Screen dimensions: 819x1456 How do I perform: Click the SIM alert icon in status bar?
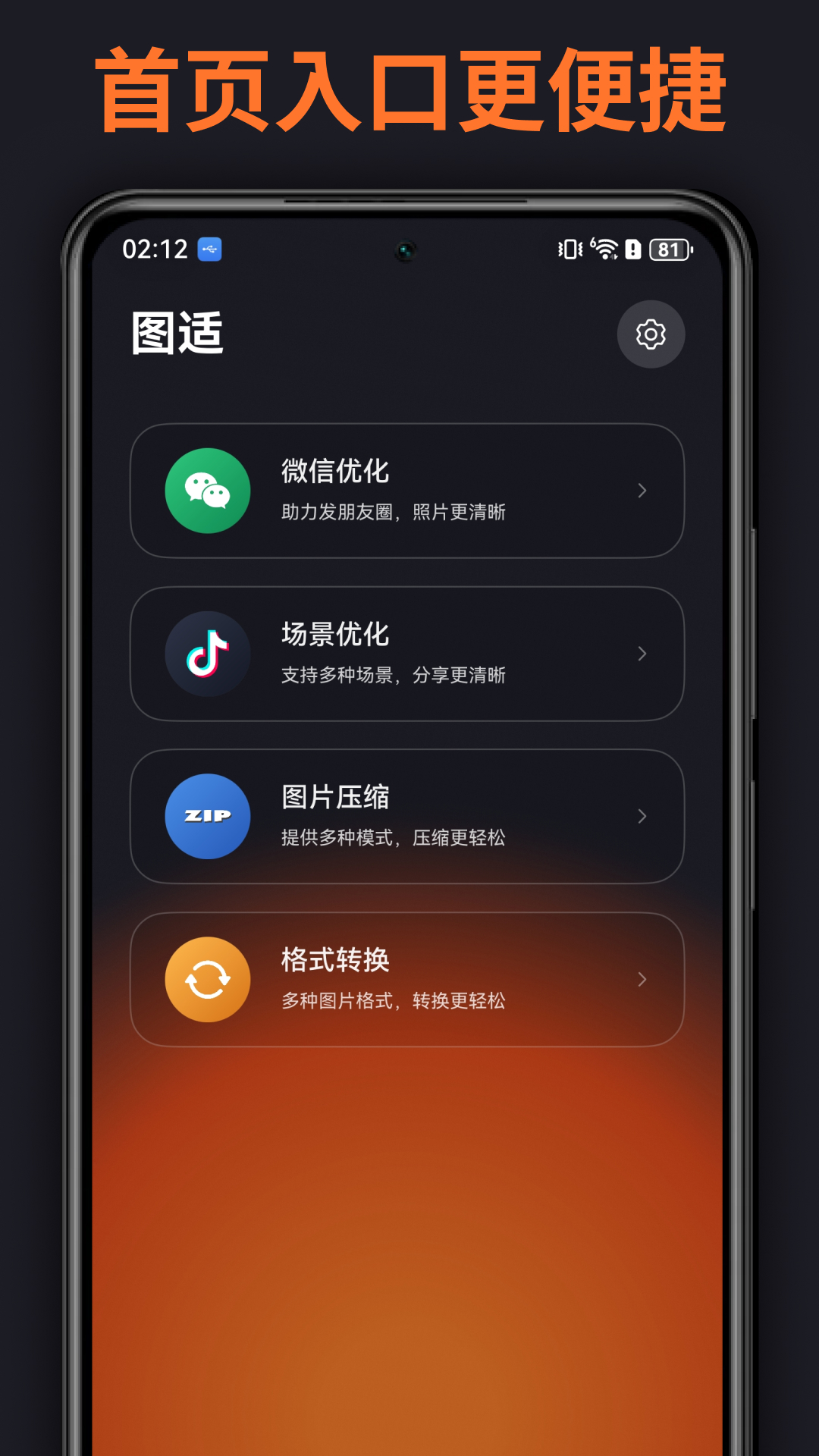click(632, 247)
